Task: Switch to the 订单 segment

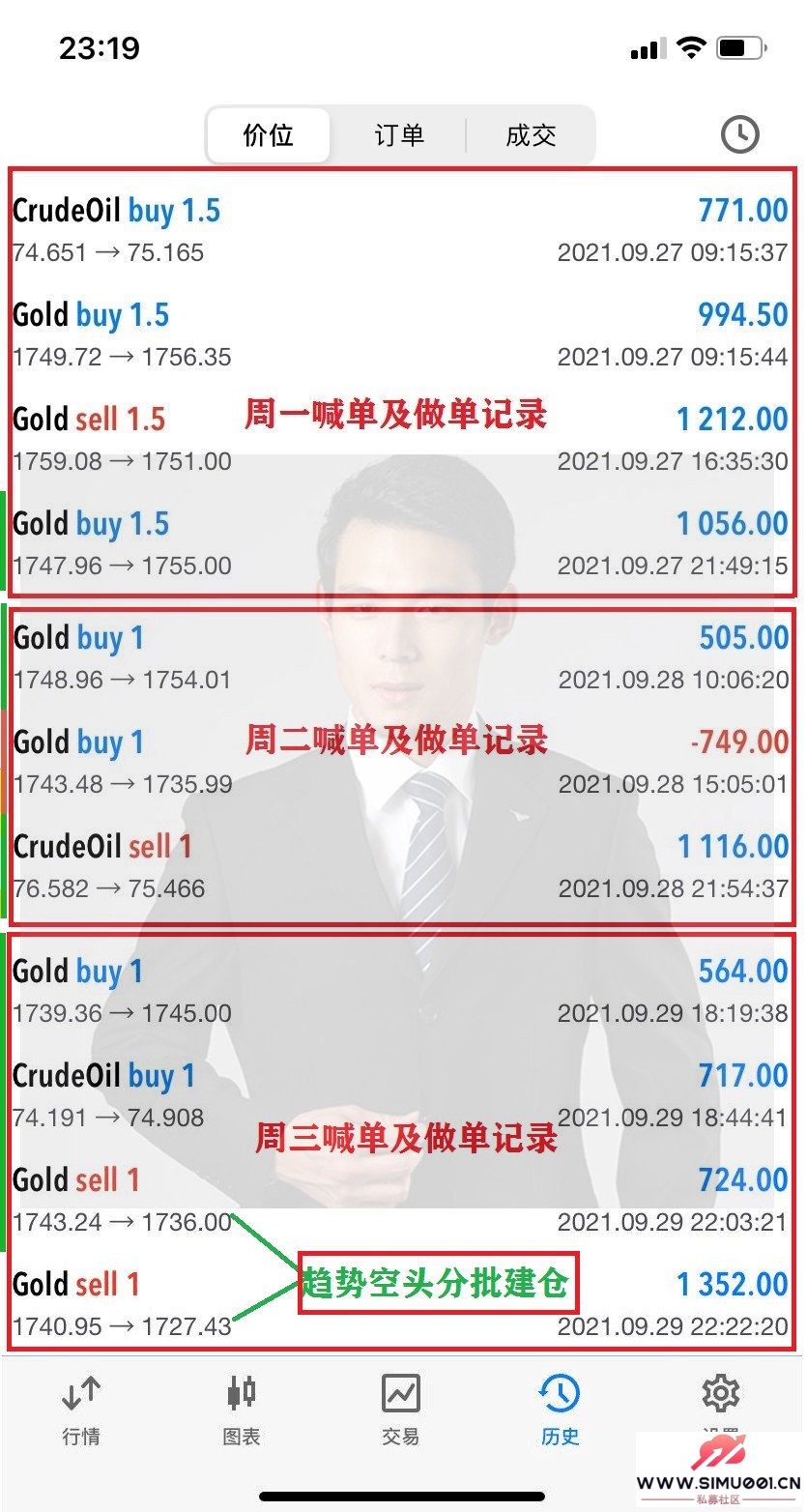Action: [x=399, y=135]
